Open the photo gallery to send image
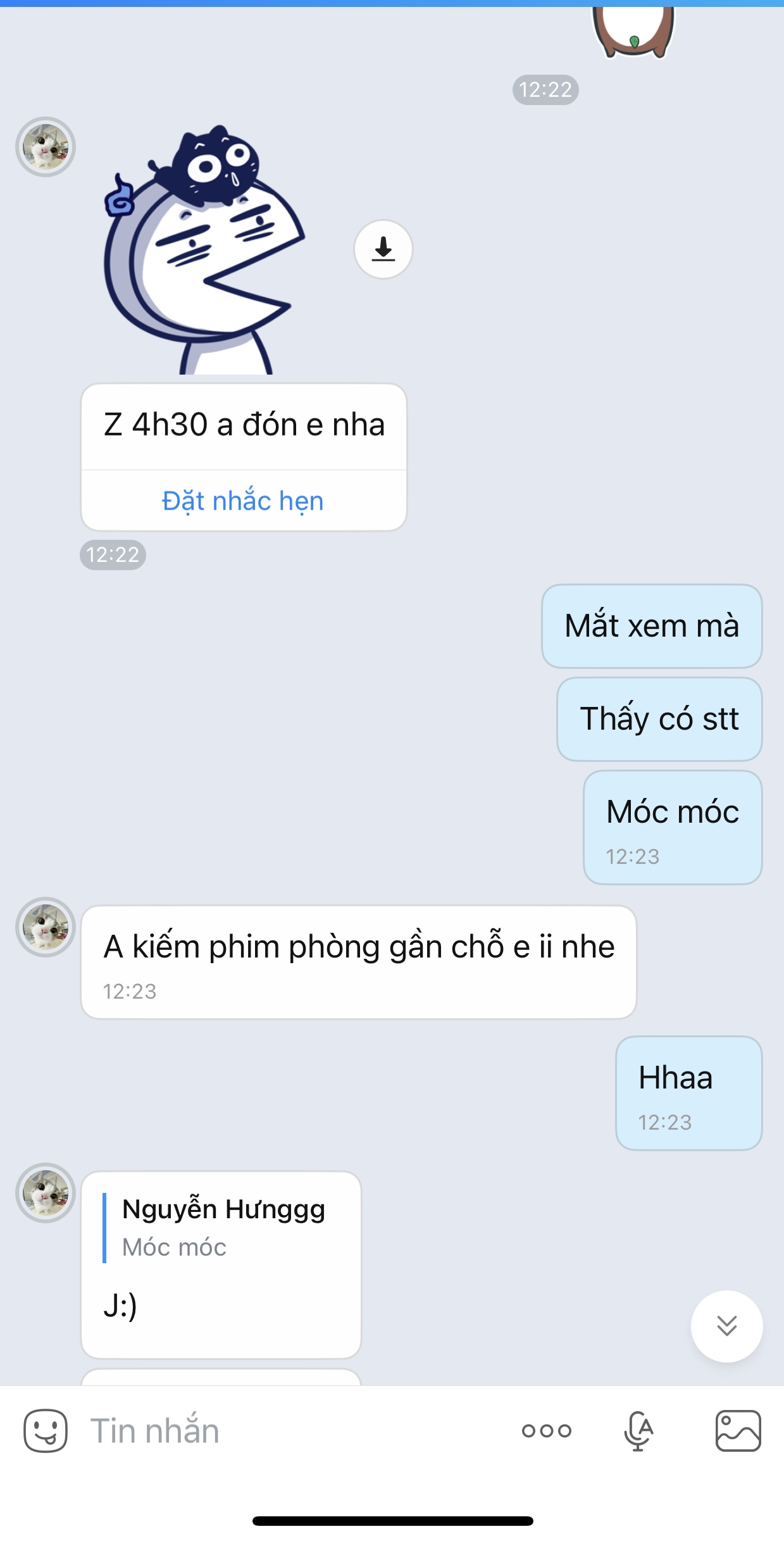784x1541 pixels. [x=738, y=1431]
